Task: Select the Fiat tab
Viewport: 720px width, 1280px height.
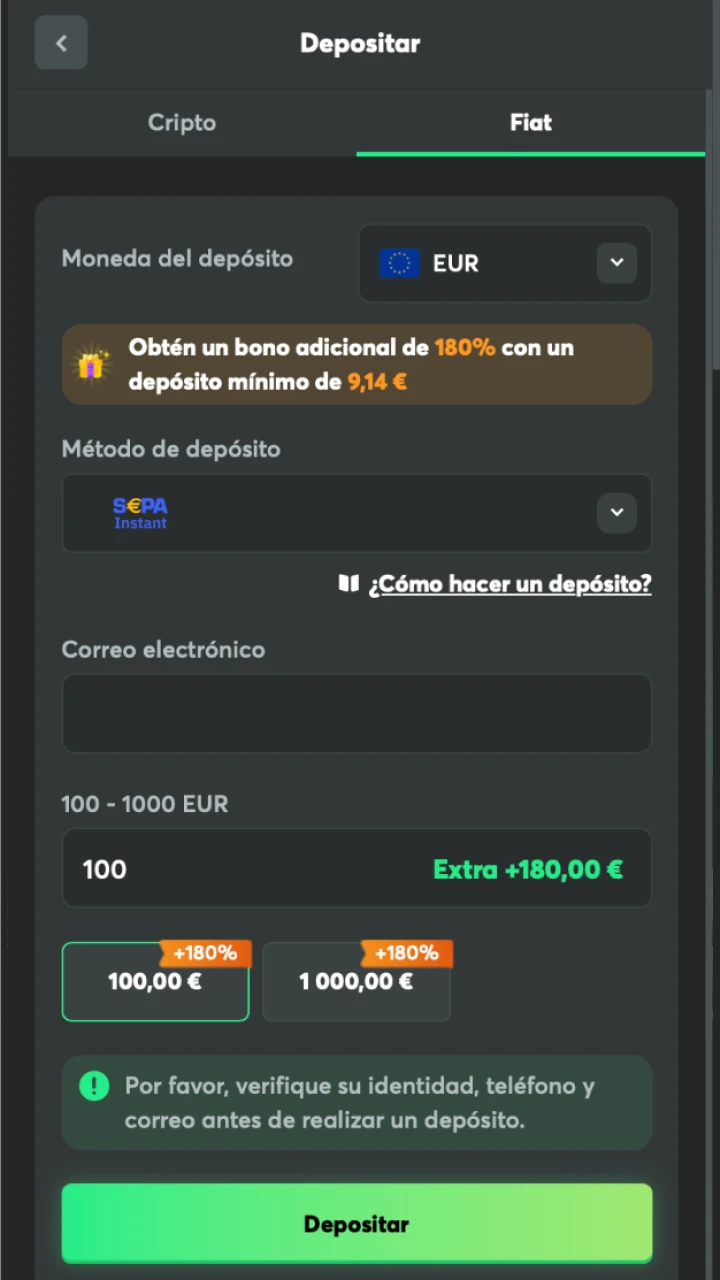Action: 530,123
